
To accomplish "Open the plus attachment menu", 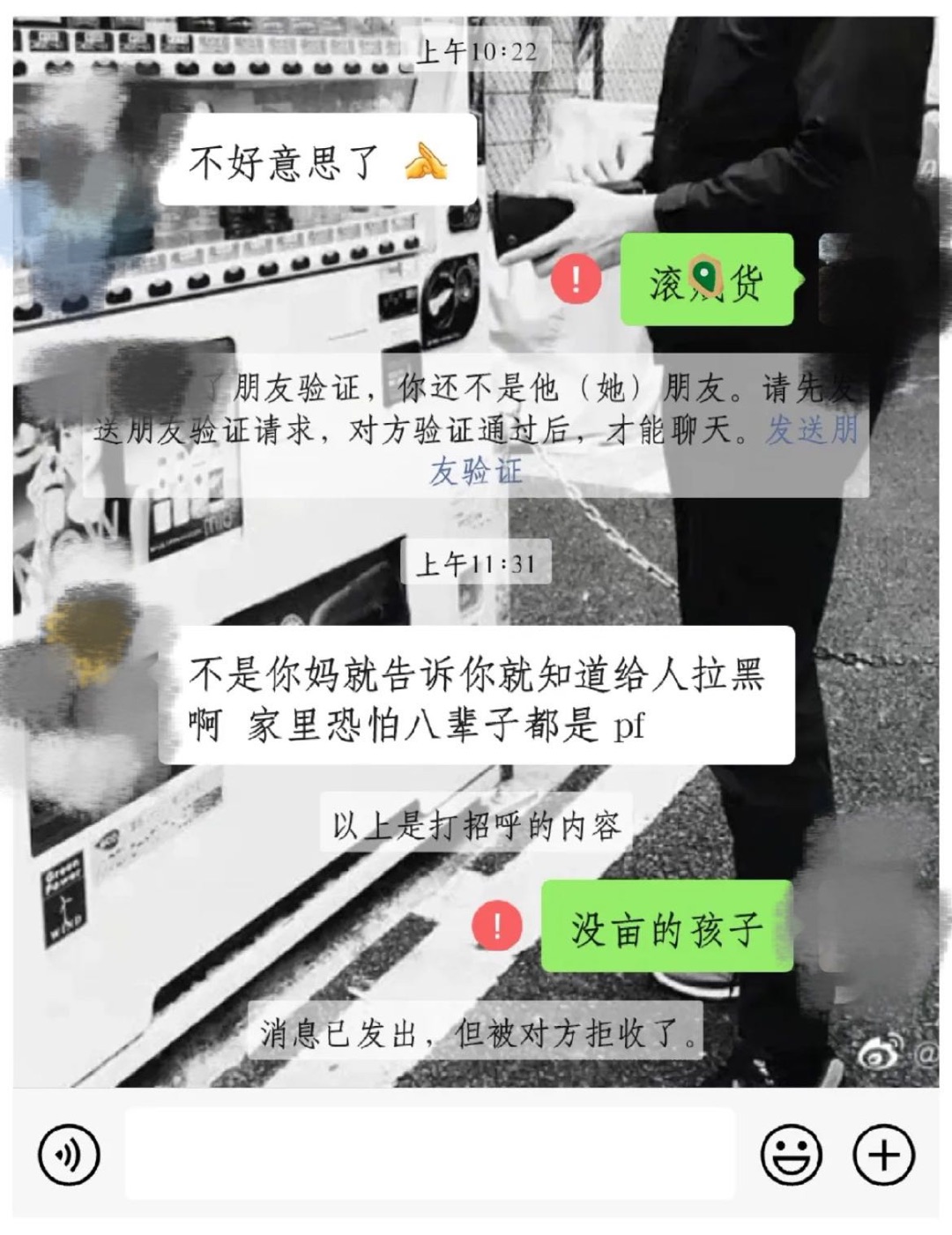I will coord(883,1154).
